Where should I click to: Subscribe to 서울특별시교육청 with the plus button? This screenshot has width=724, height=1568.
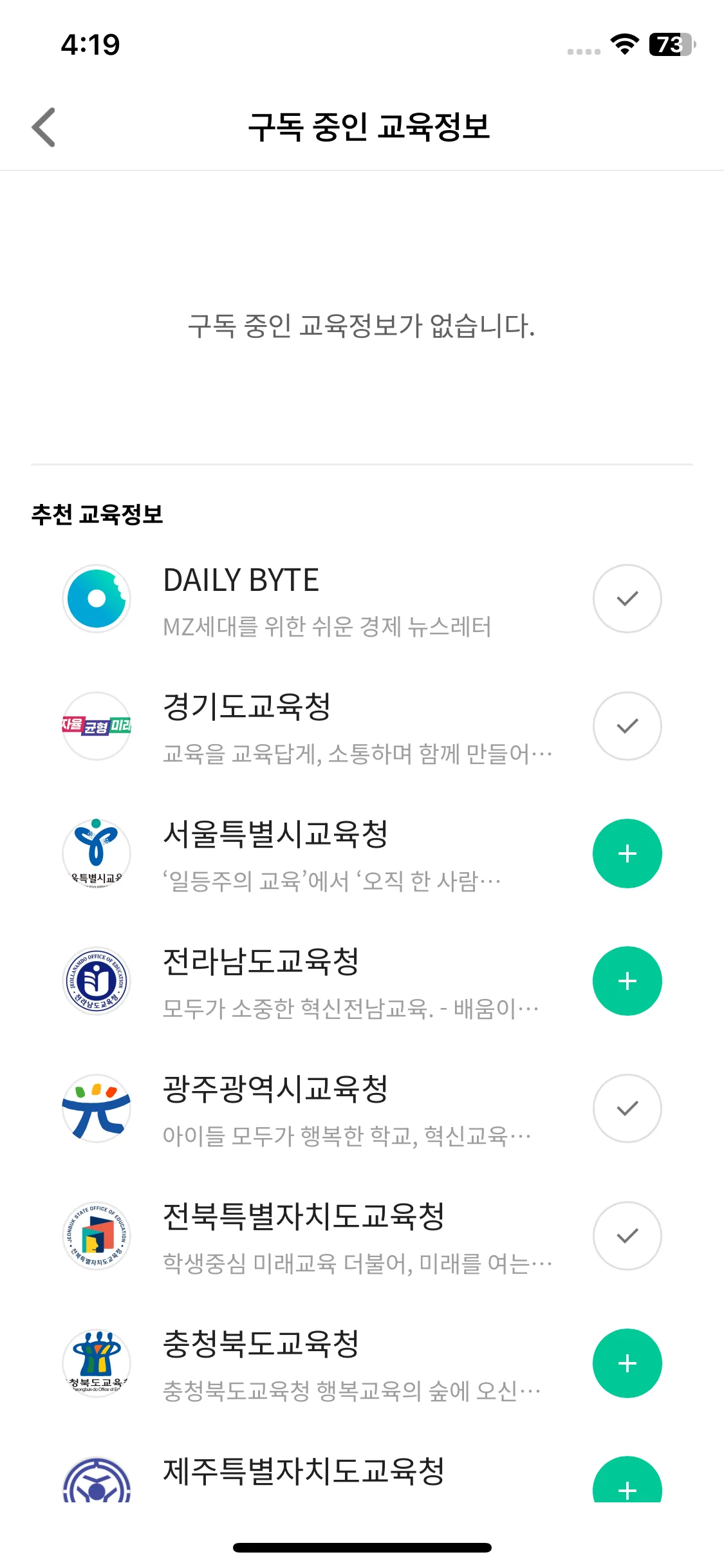pos(627,854)
